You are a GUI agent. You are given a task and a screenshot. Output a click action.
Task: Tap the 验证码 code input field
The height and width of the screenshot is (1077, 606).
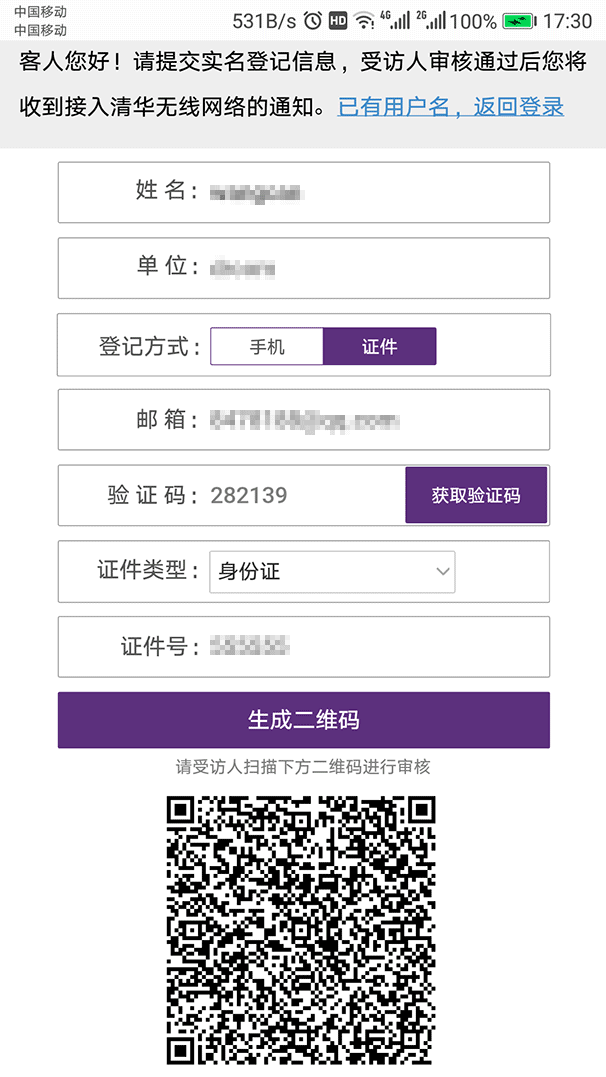pyautogui.click(x=306, y=495)
